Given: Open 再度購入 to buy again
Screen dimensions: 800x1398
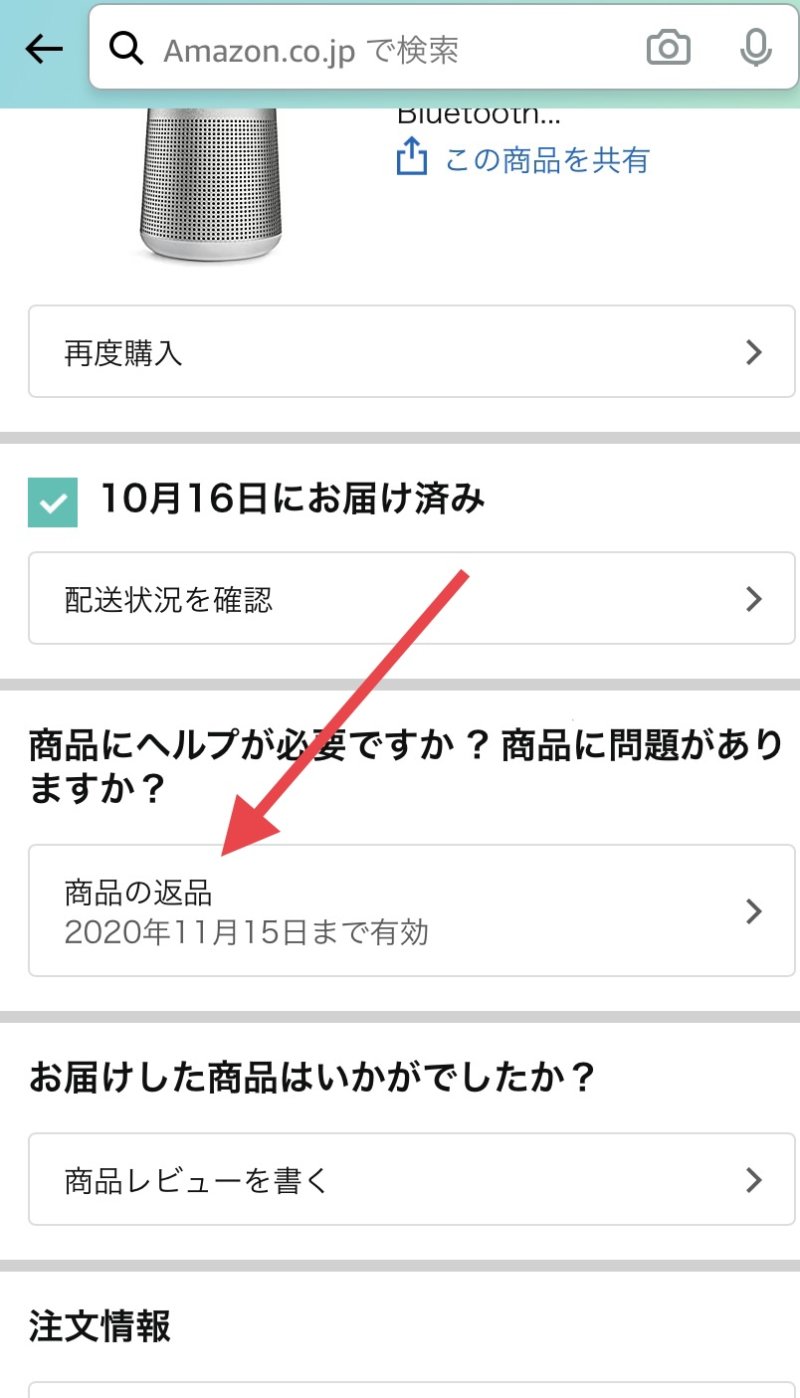Looking at the screenshot, I should [411, 353].
